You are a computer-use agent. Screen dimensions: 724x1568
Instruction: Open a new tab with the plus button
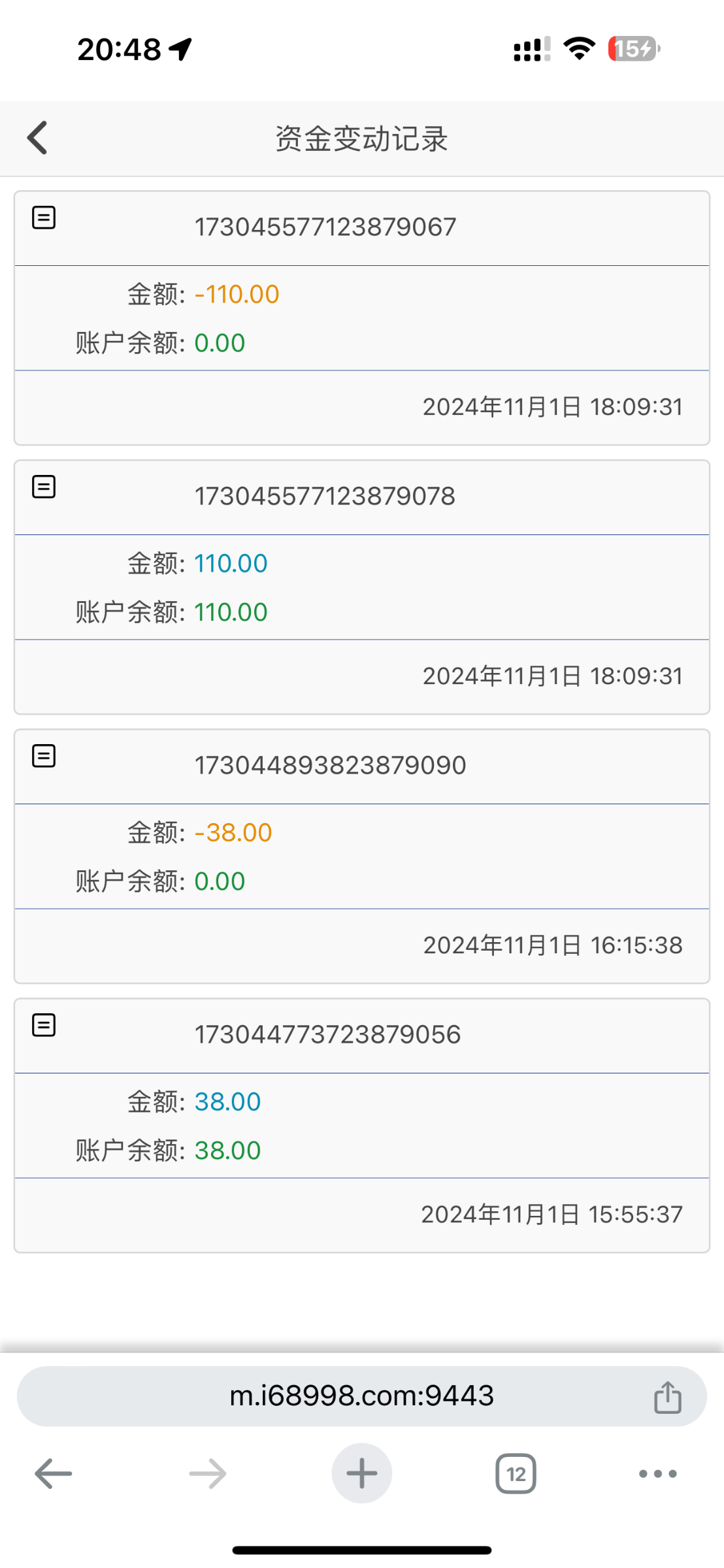tap(362, 1473)
